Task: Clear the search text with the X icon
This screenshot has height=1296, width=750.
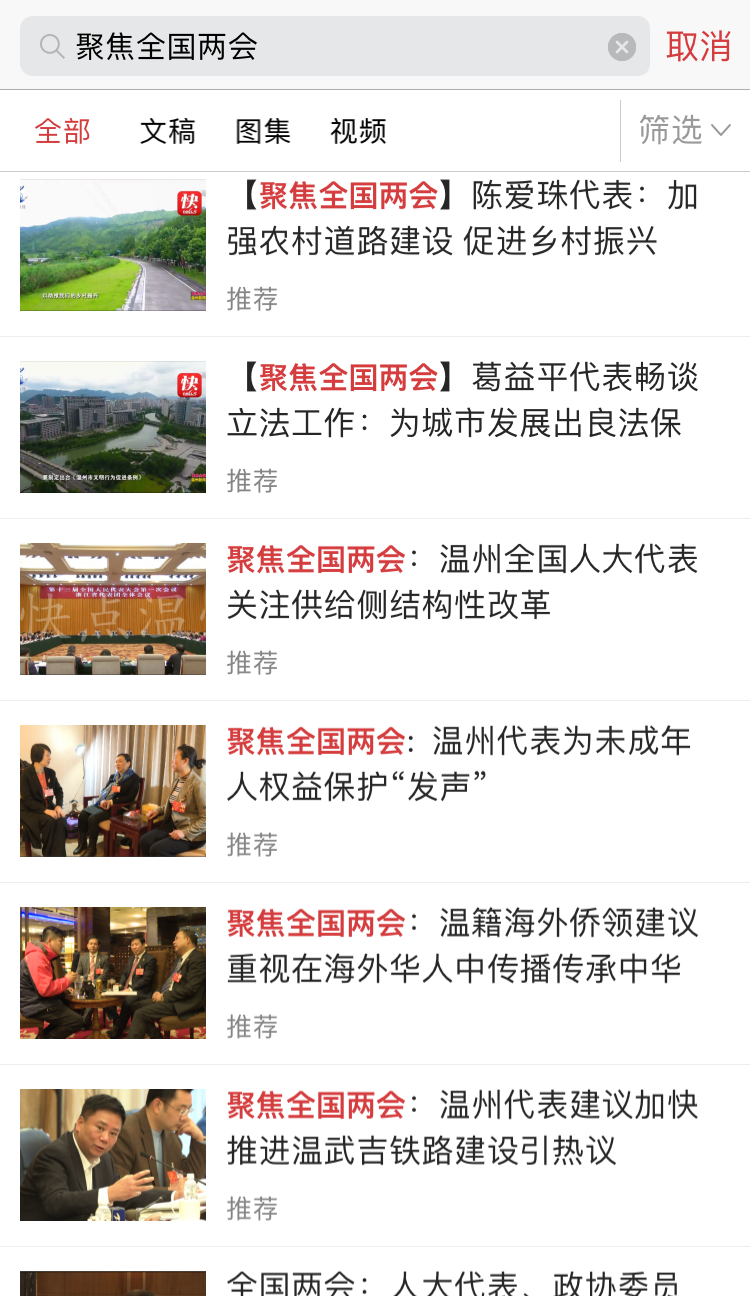Action: coord(622,47)
